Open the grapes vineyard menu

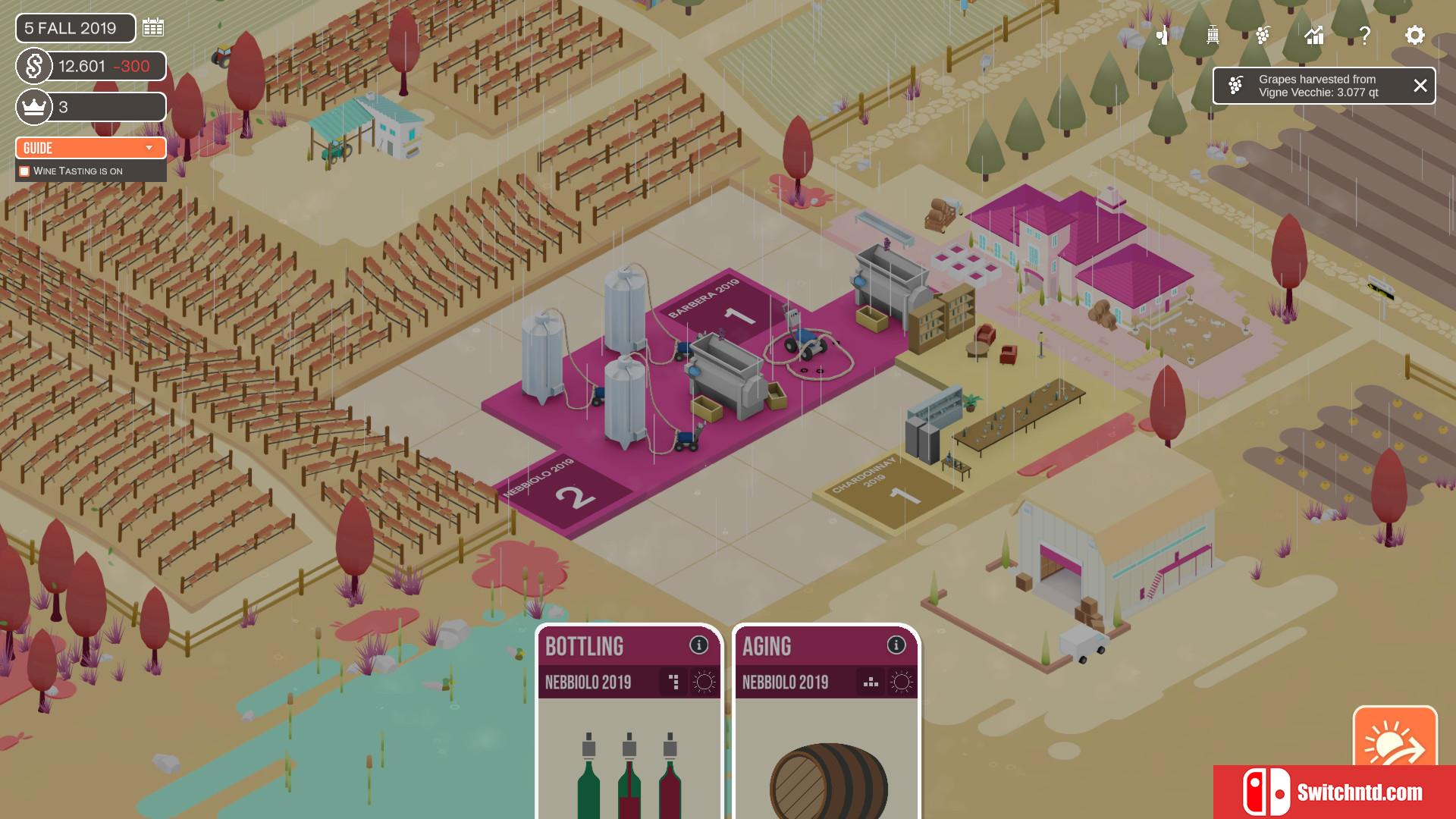point(1263,35)
